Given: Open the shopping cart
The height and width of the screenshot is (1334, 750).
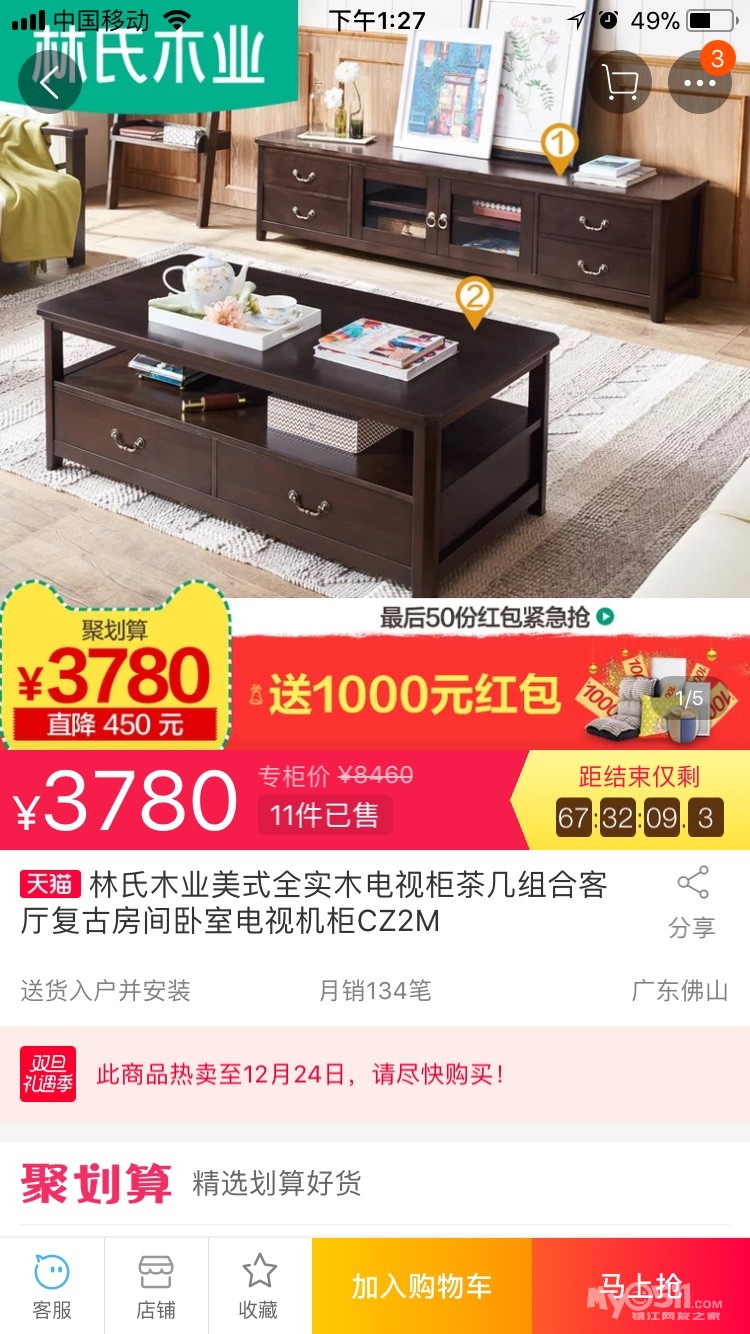Looking at the screenshot, I should 620,82.
